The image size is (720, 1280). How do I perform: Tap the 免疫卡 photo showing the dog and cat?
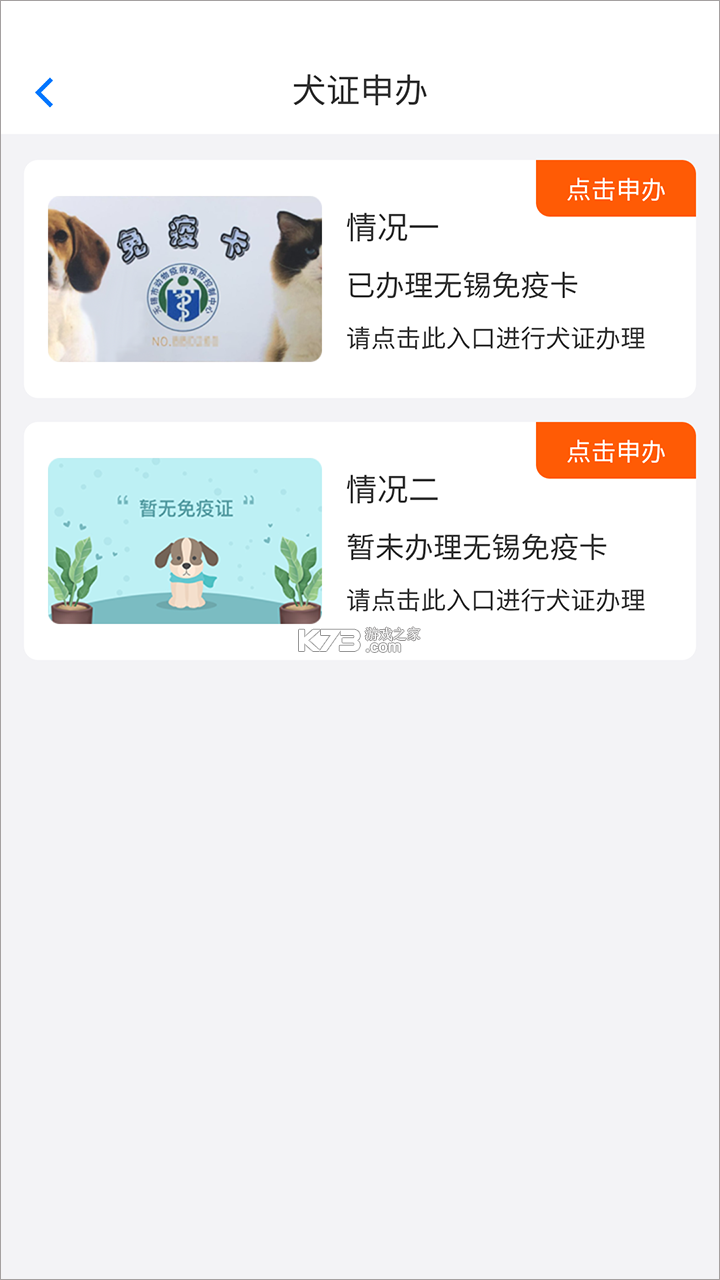pyautogui.click(x=186, y=278)
